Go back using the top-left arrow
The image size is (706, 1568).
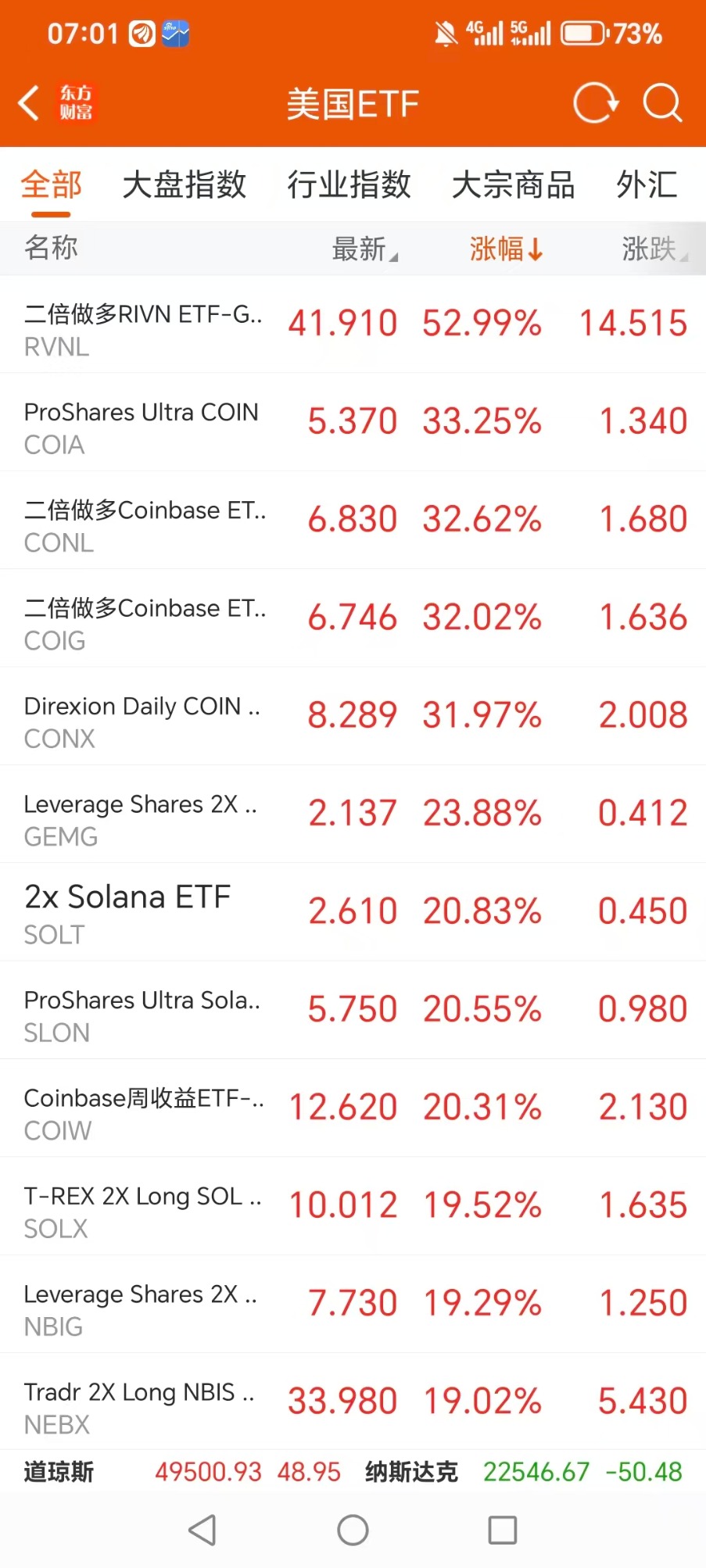[x=30, y=103]
